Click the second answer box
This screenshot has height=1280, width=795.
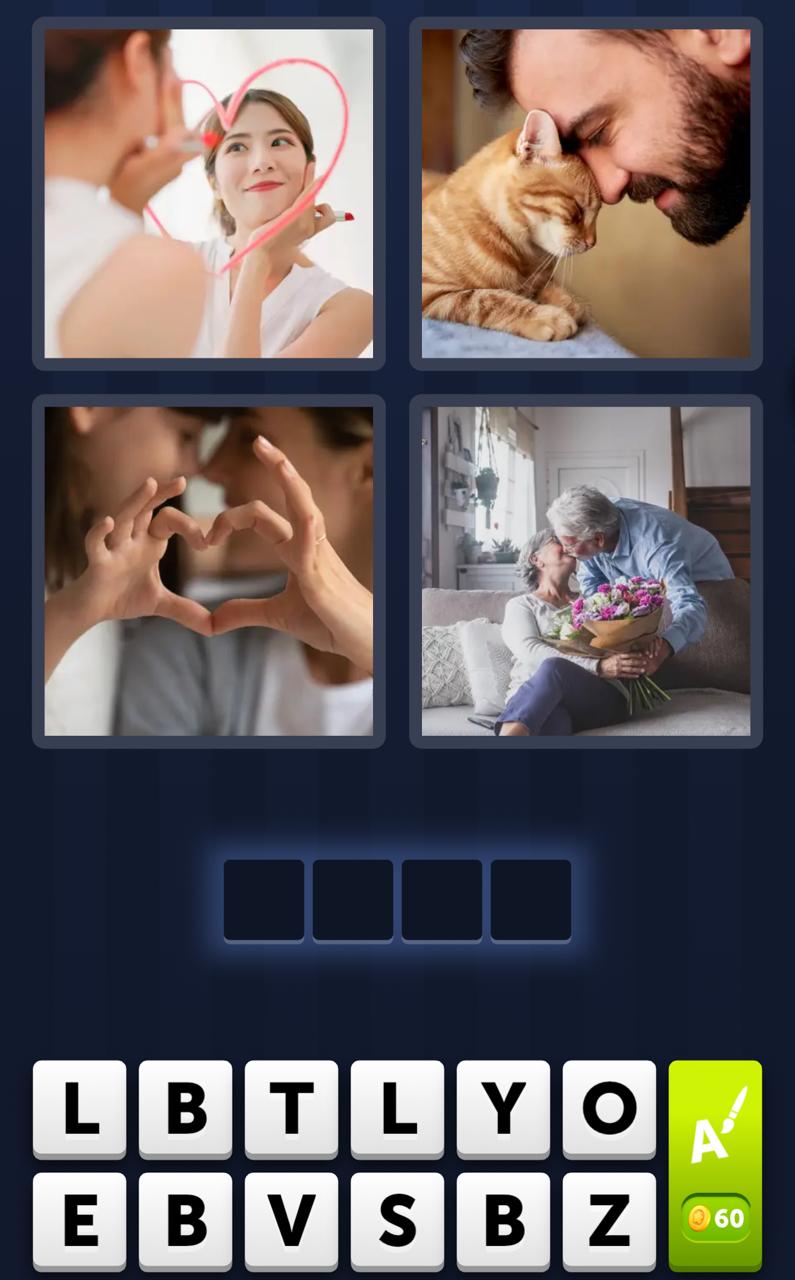(353, 899)
